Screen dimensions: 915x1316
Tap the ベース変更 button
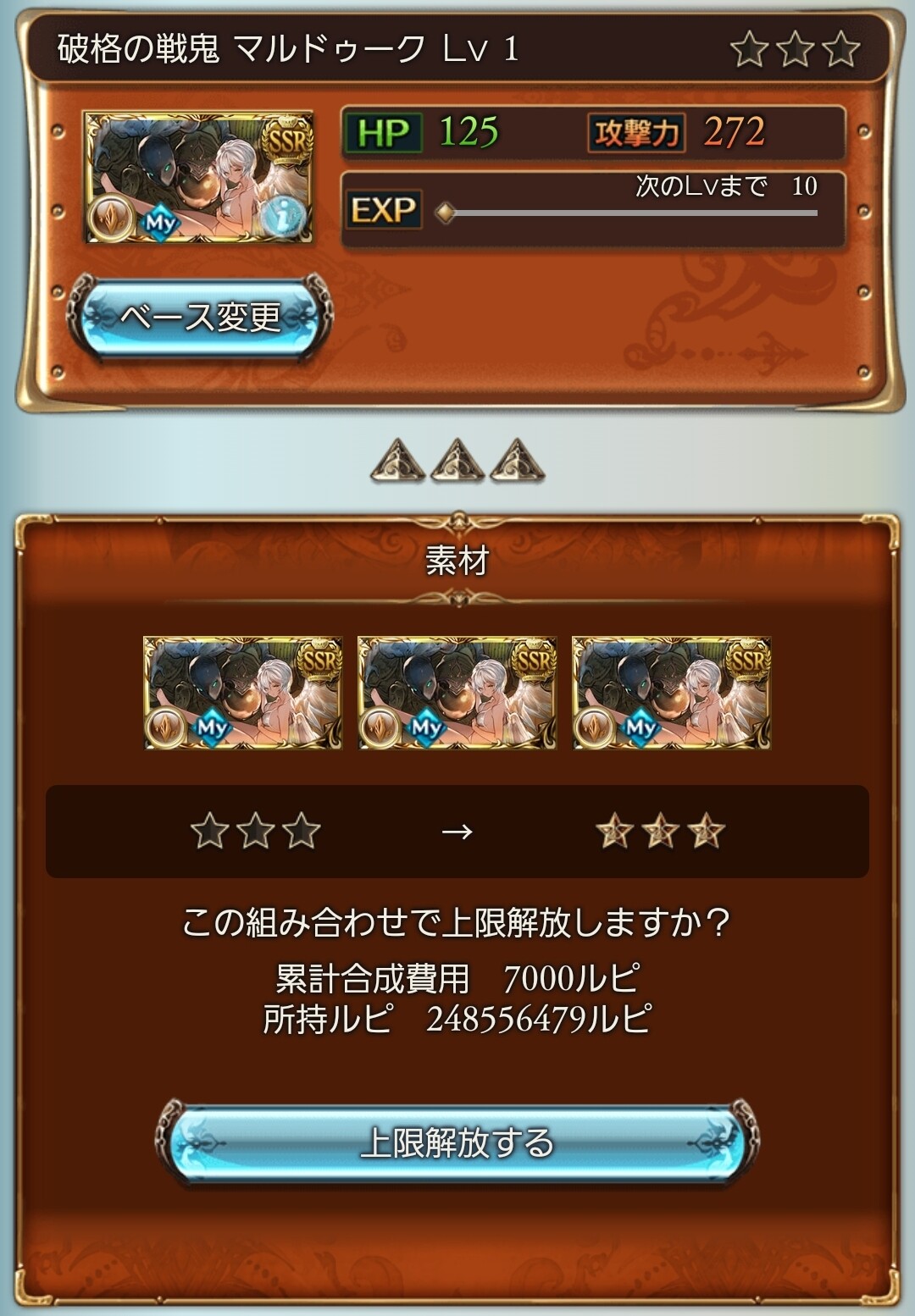[x=200, y=318]
